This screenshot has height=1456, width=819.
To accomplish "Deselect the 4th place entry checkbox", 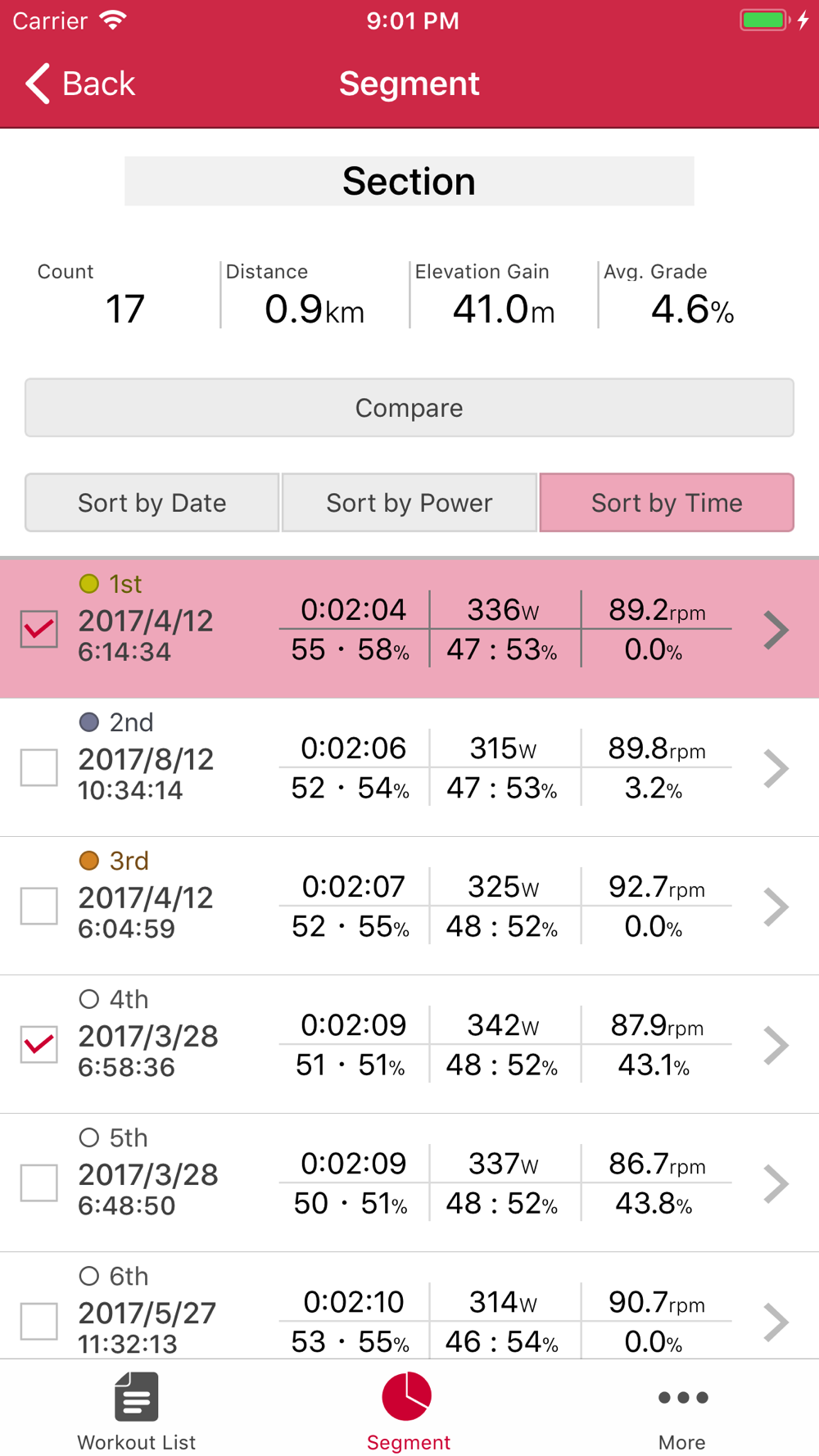I will [39, 1044].
